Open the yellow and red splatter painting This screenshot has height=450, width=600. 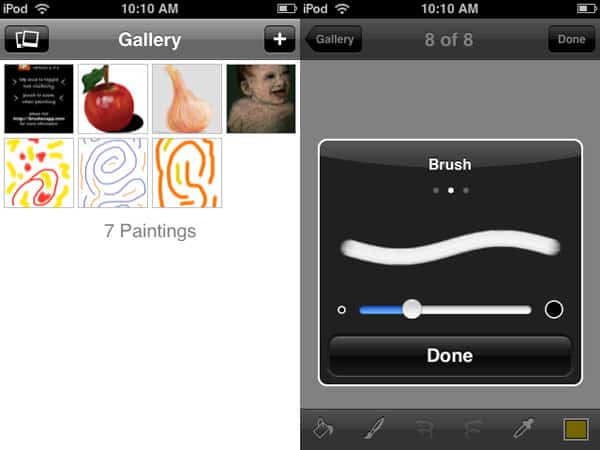pyautogui.click(x=39, y=172)
